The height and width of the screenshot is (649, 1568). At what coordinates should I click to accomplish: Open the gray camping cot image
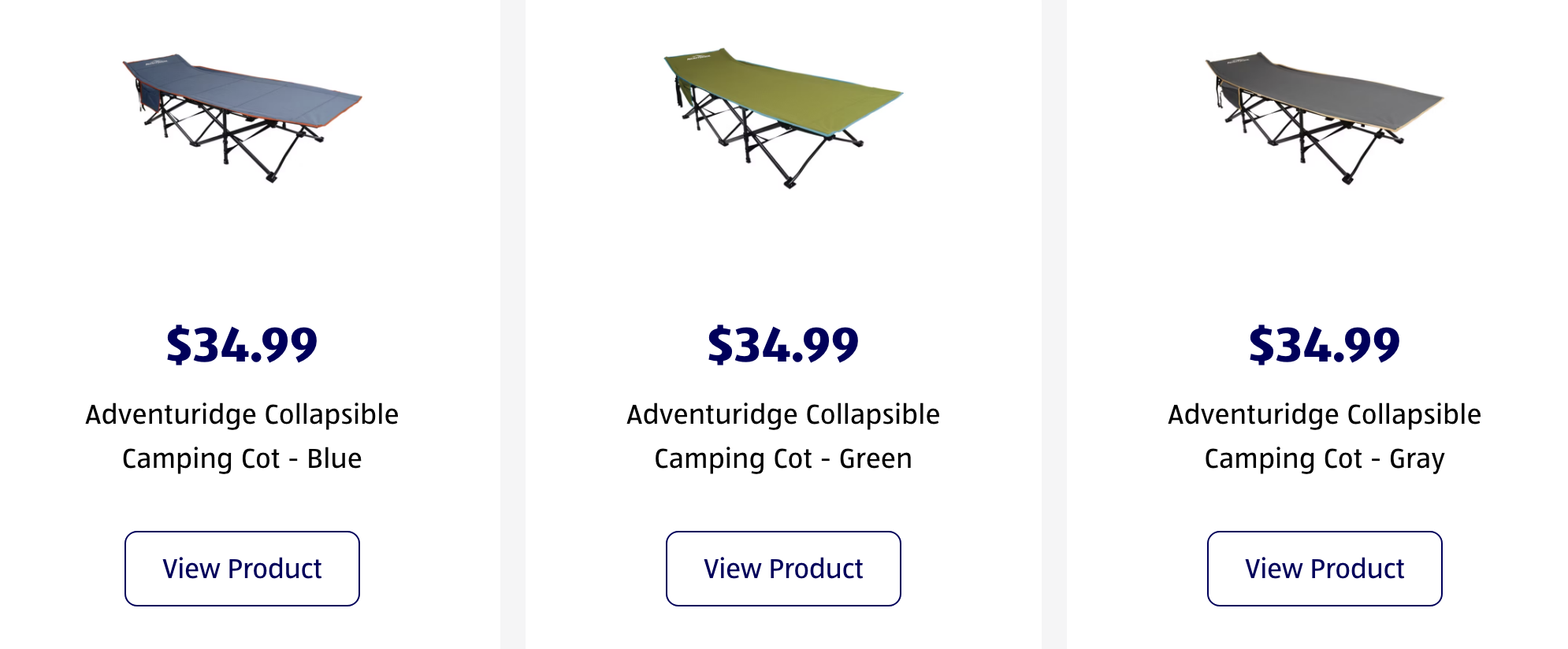coord(1325,117)
